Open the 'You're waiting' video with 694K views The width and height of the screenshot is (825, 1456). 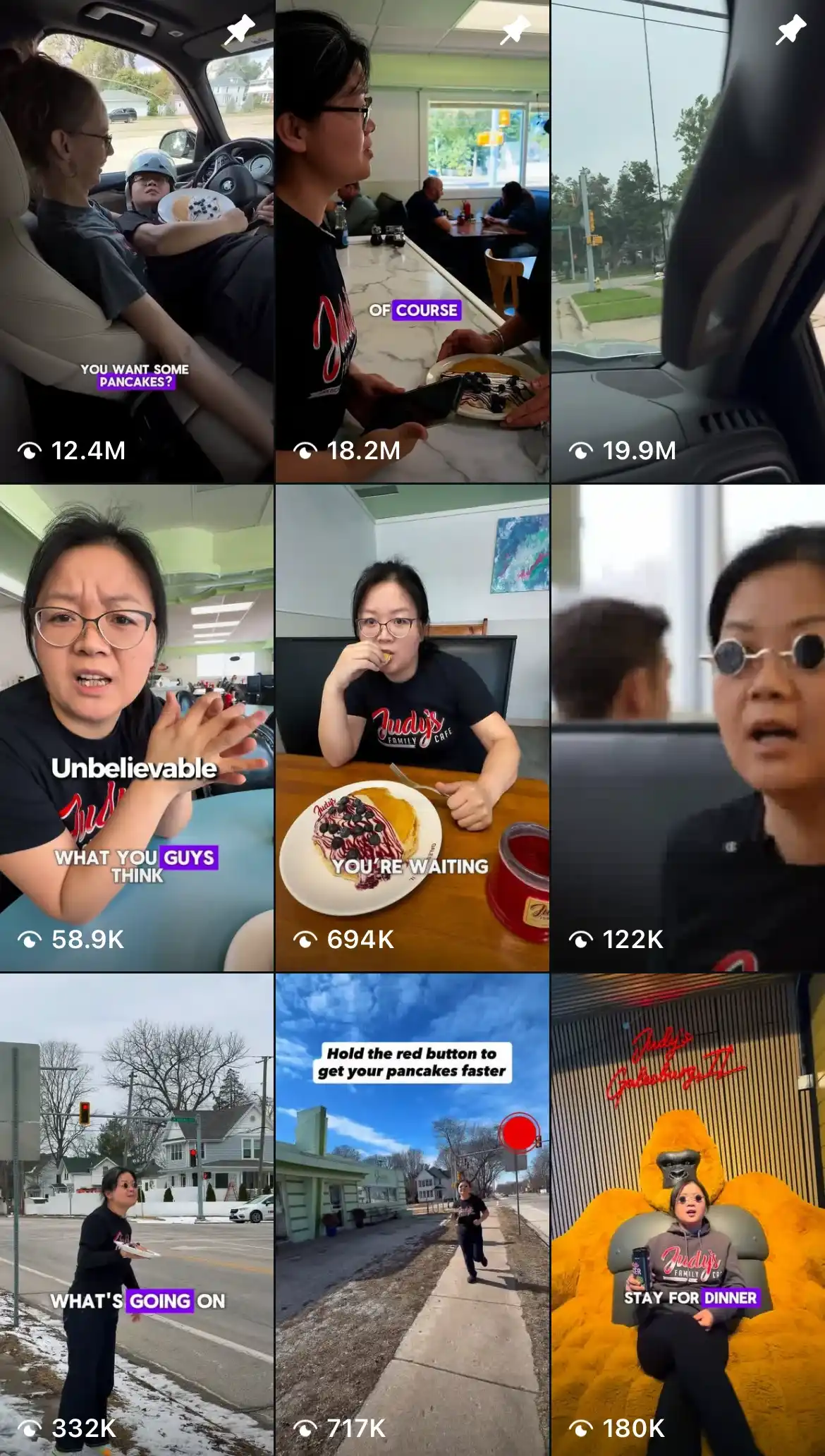click(x=412, y=728)
